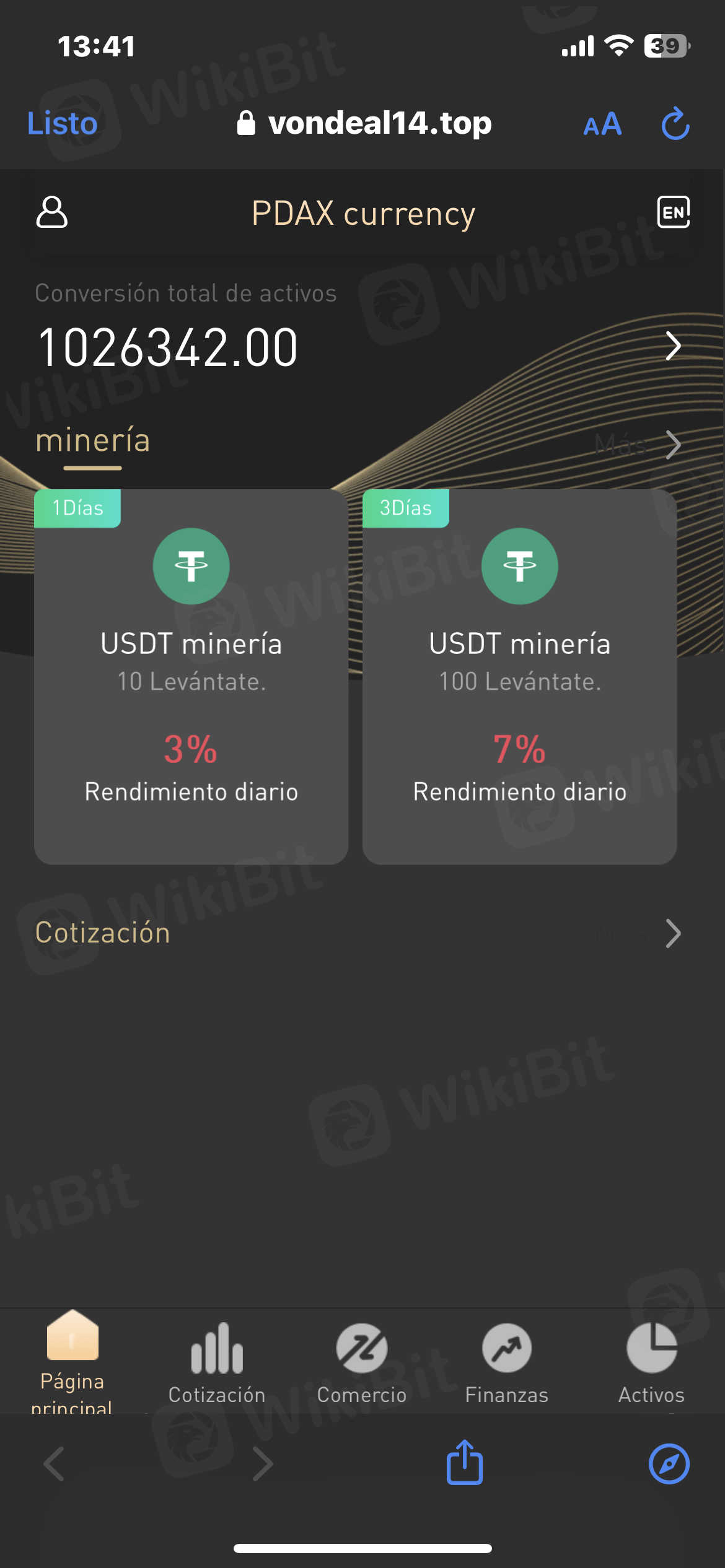The image size is (725, 1568).
Task: Open the AA text size options
Action: tap(602, 124)
